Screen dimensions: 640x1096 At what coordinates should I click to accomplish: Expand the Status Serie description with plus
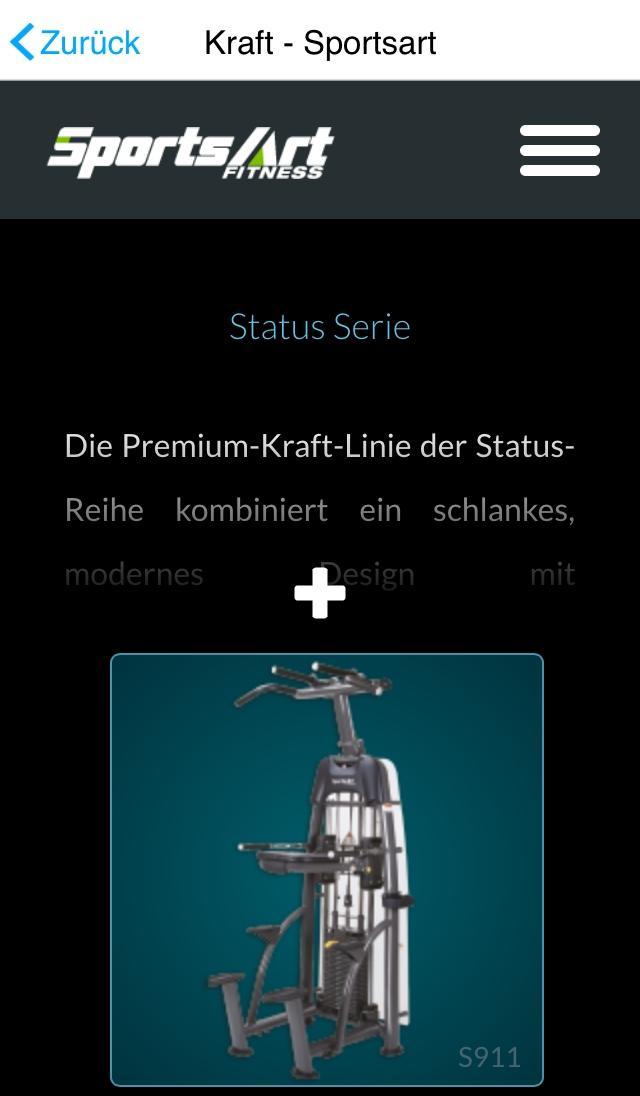coord(320,594)
